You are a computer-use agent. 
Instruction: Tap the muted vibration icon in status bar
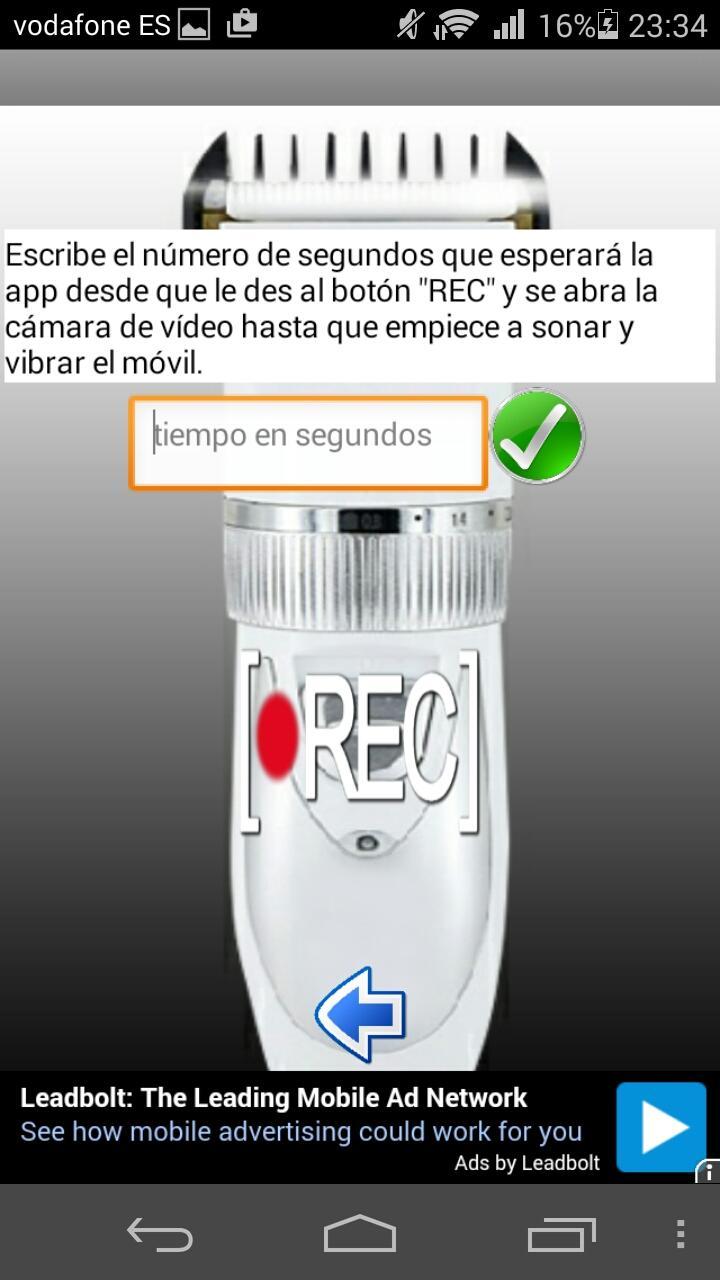[x=408, y=25]
